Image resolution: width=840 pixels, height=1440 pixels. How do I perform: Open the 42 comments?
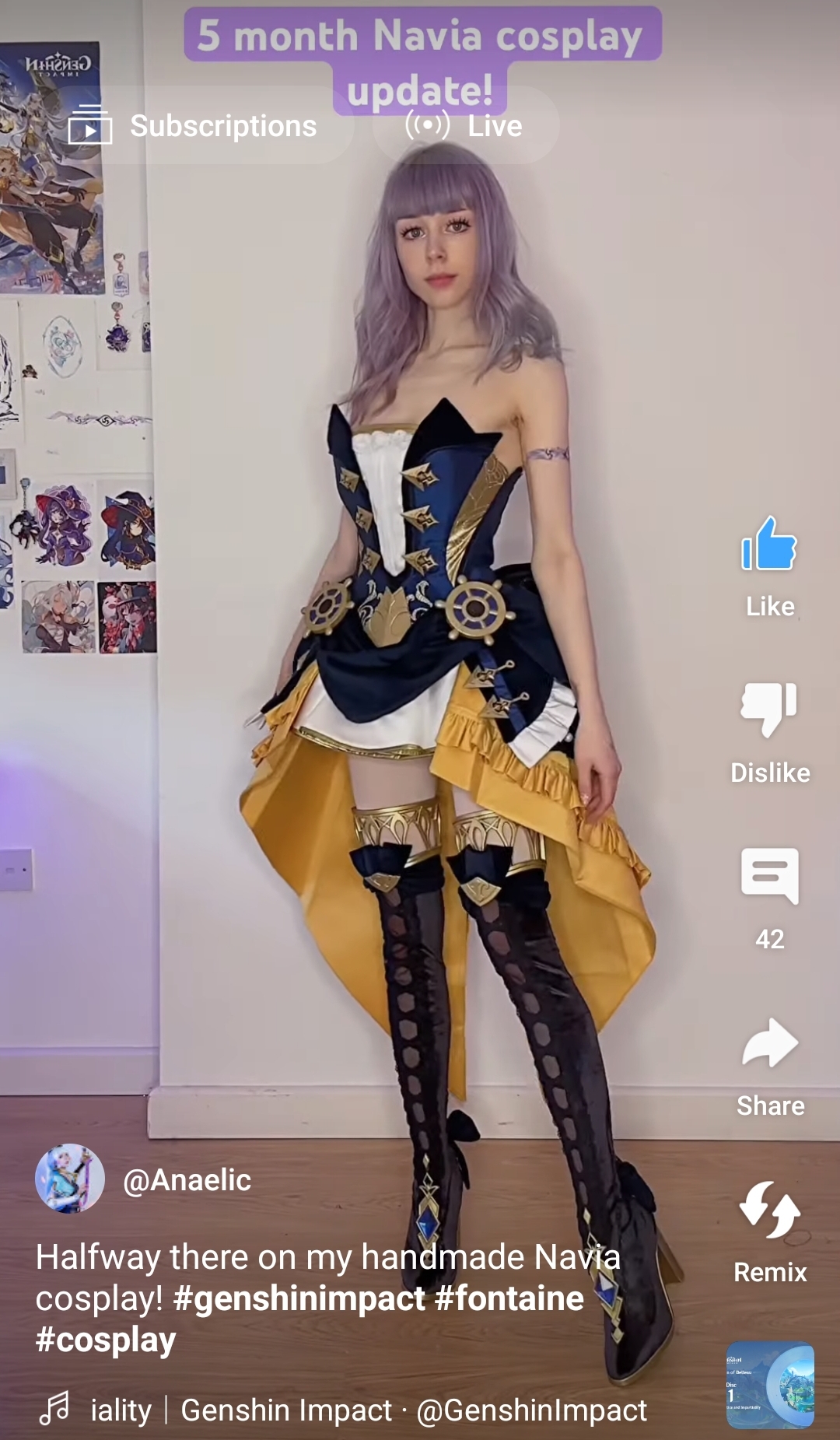[769, 877]
